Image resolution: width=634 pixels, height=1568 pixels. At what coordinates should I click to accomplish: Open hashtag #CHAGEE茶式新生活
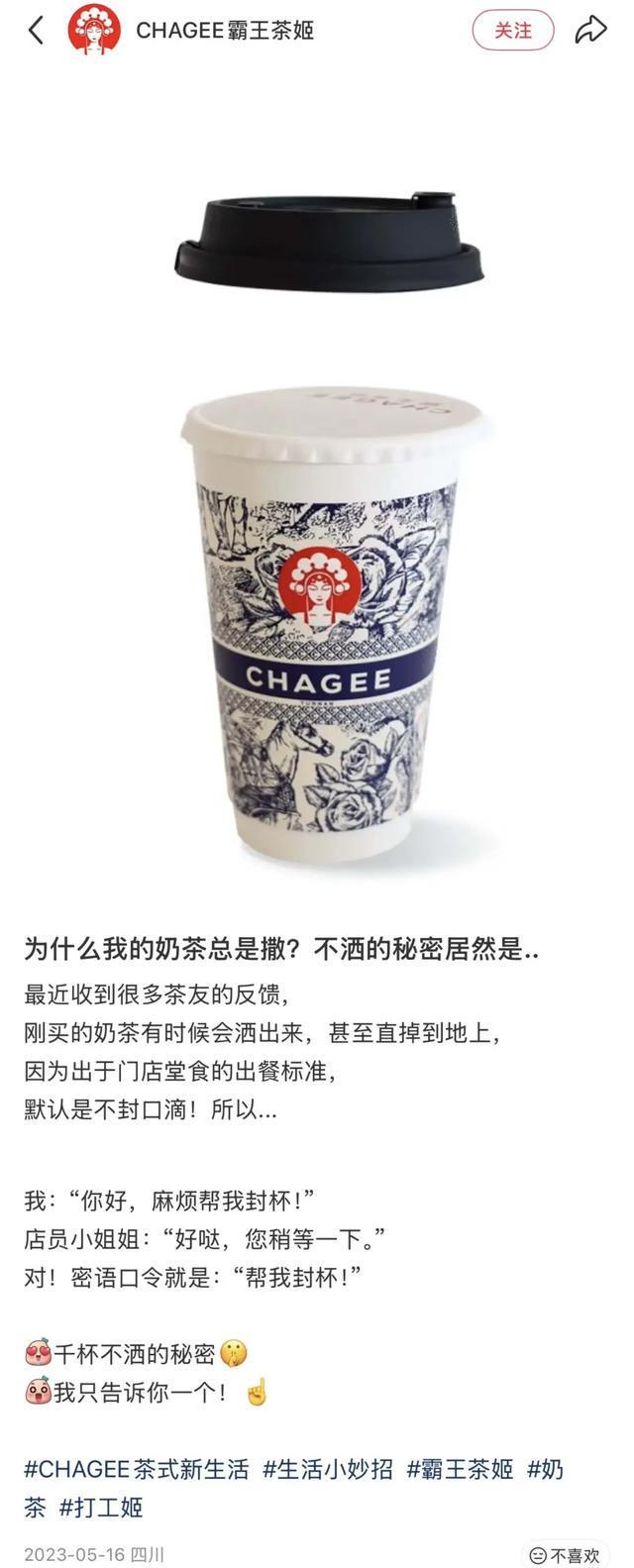137,1469
